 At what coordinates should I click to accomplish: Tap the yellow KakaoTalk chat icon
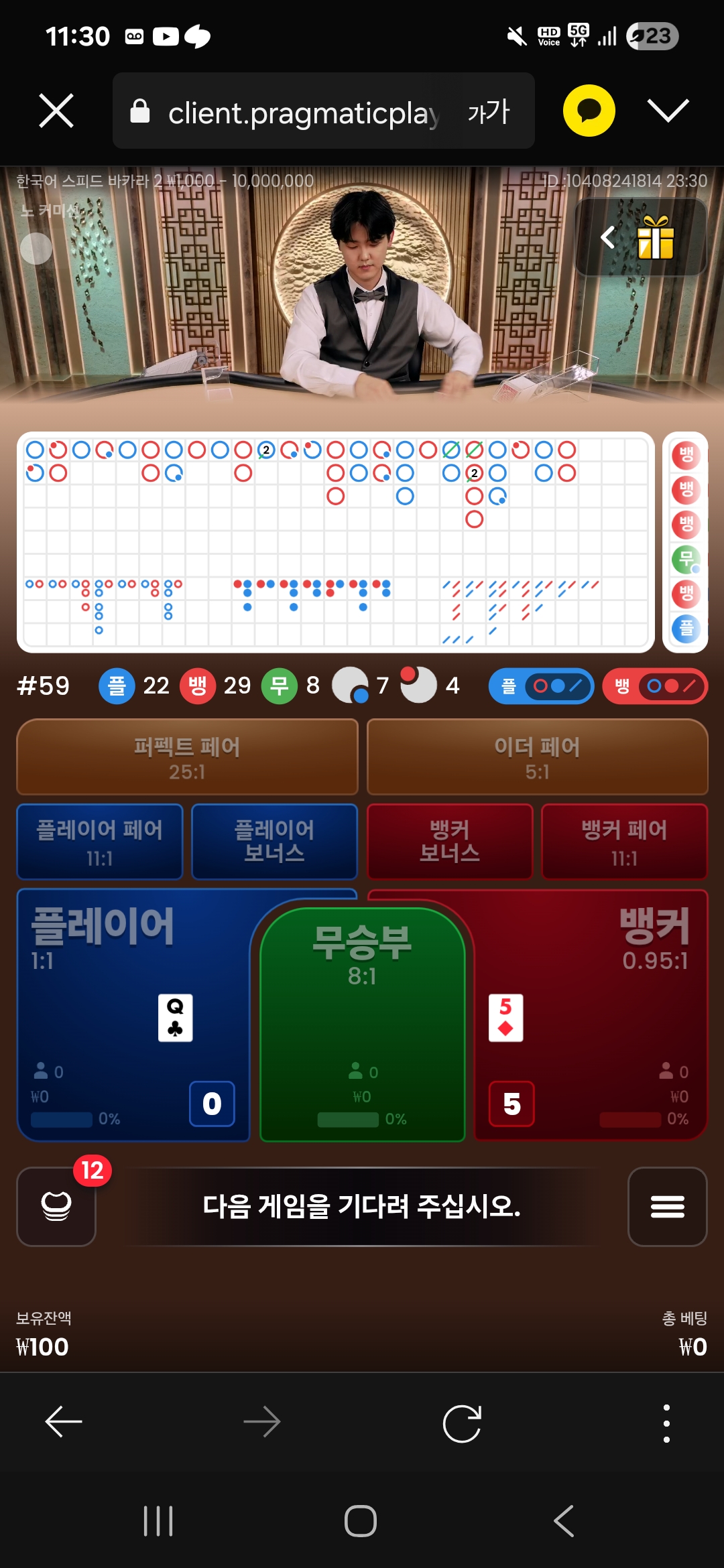point(589,111)
